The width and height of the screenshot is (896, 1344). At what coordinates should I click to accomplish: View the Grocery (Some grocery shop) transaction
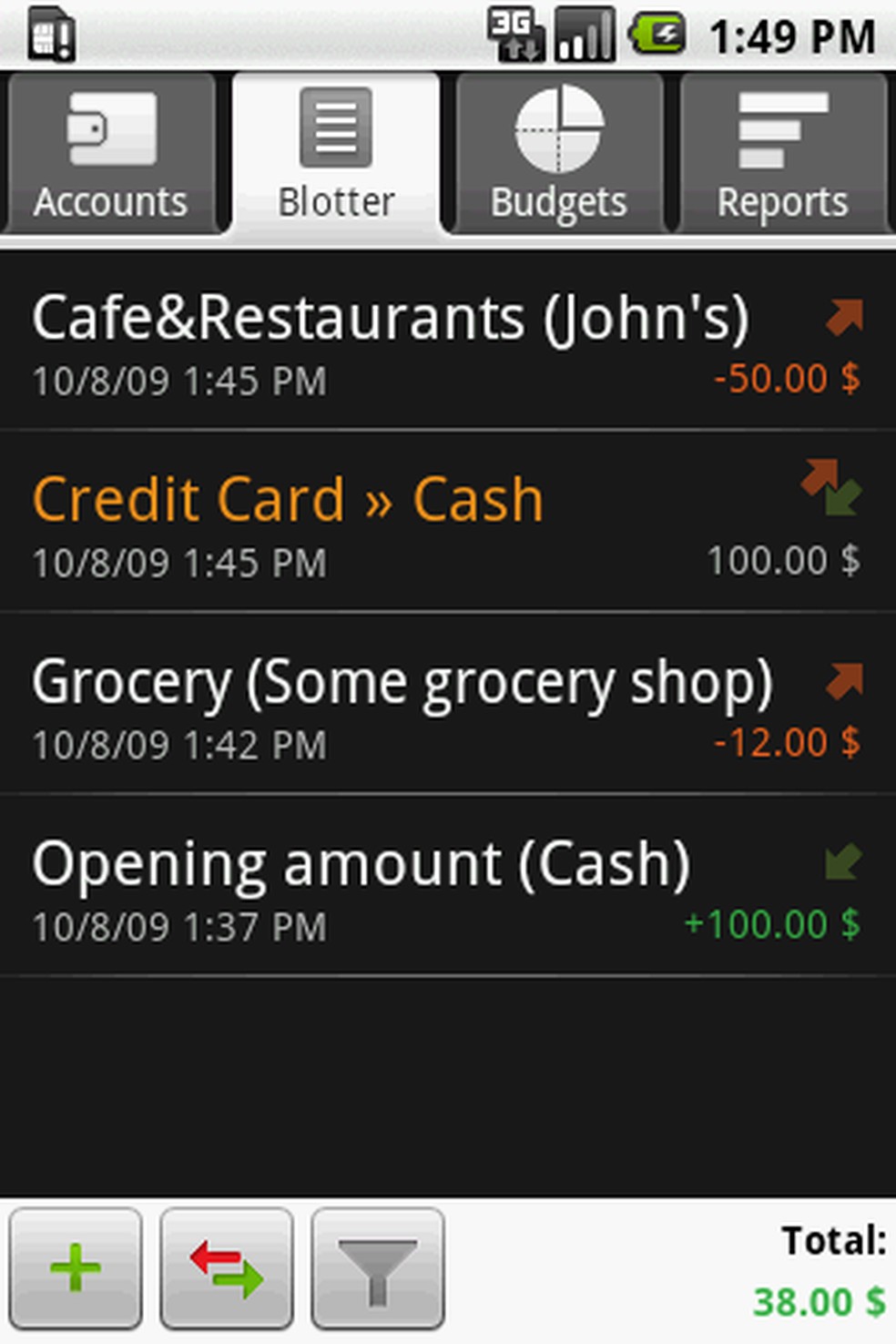tap(446, 706)
